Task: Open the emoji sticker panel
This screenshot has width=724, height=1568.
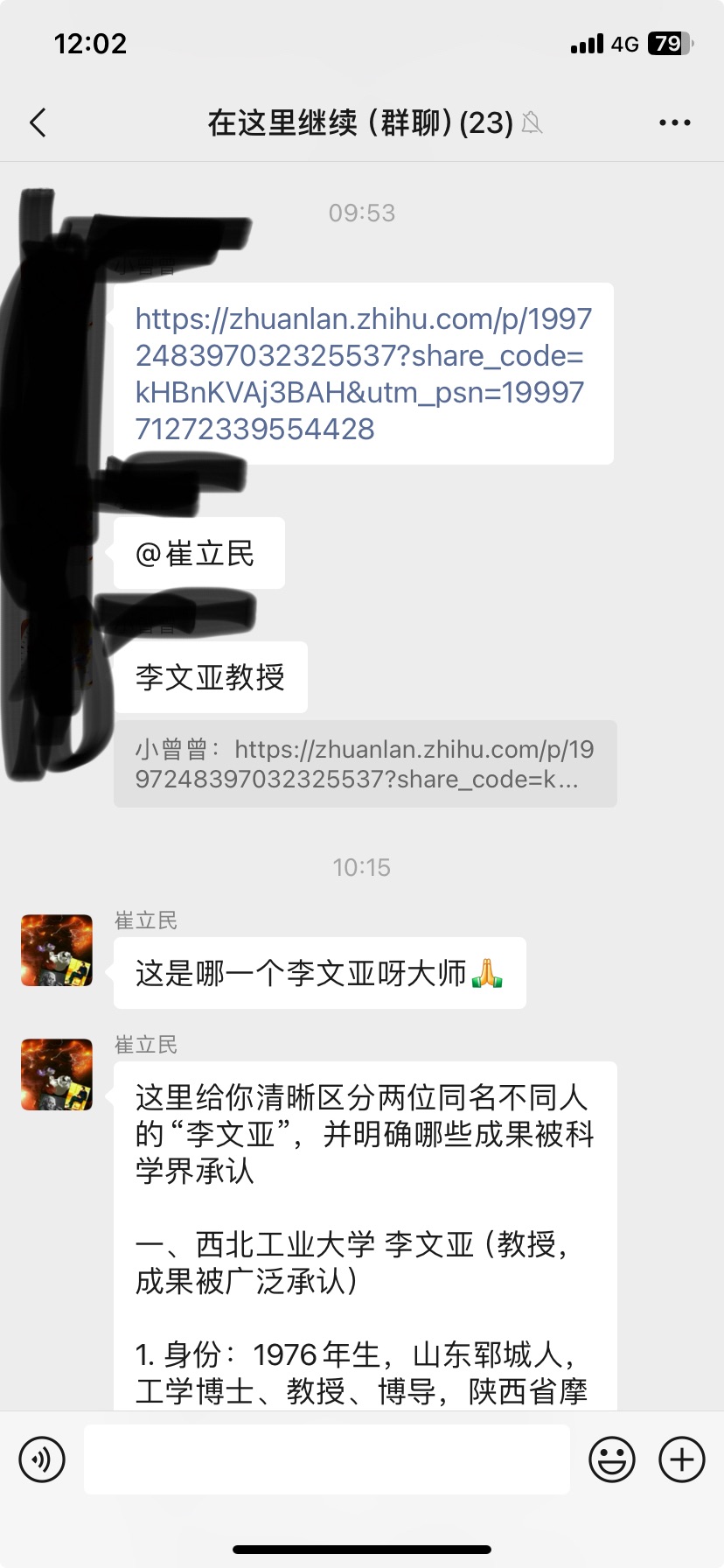Action: [611, 1459]
